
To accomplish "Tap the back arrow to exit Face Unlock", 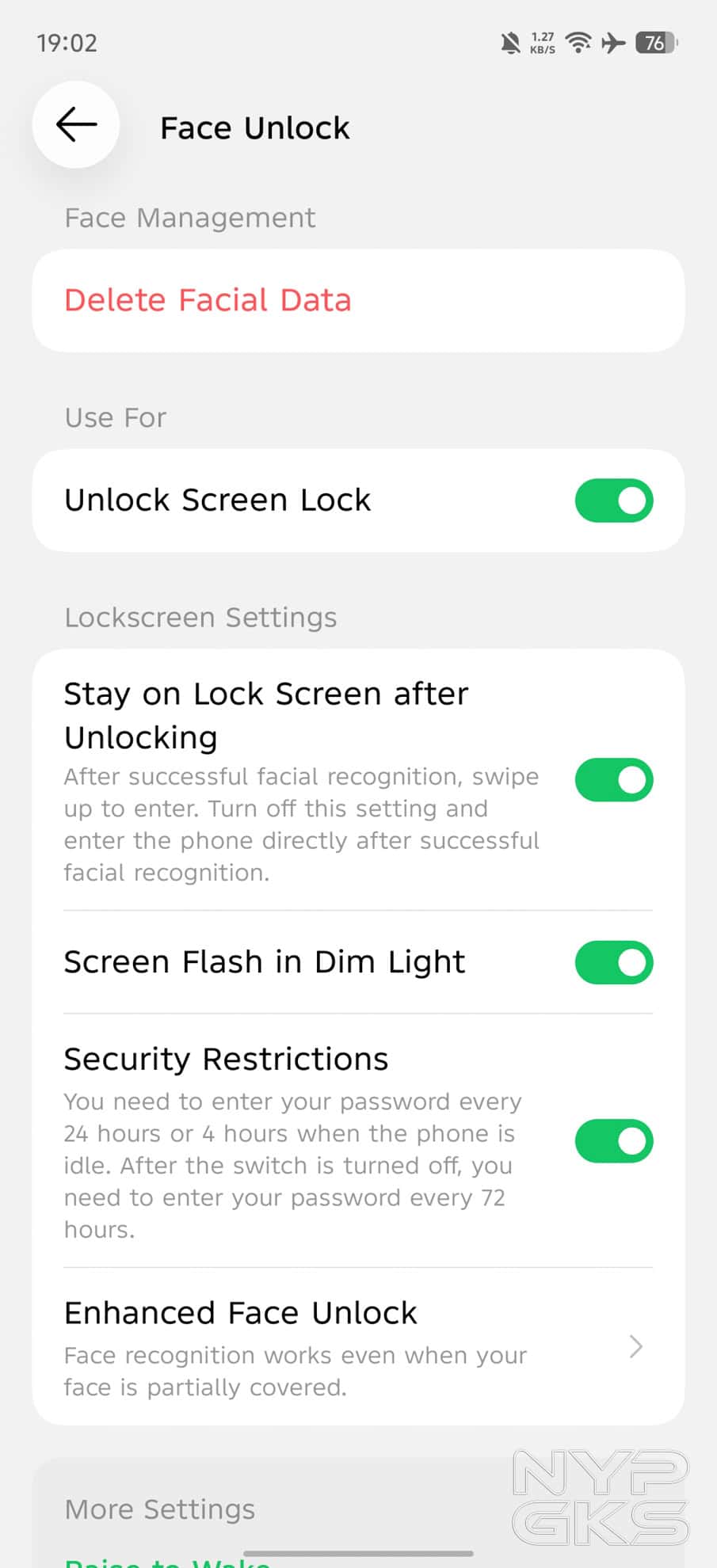I will 75,125.
